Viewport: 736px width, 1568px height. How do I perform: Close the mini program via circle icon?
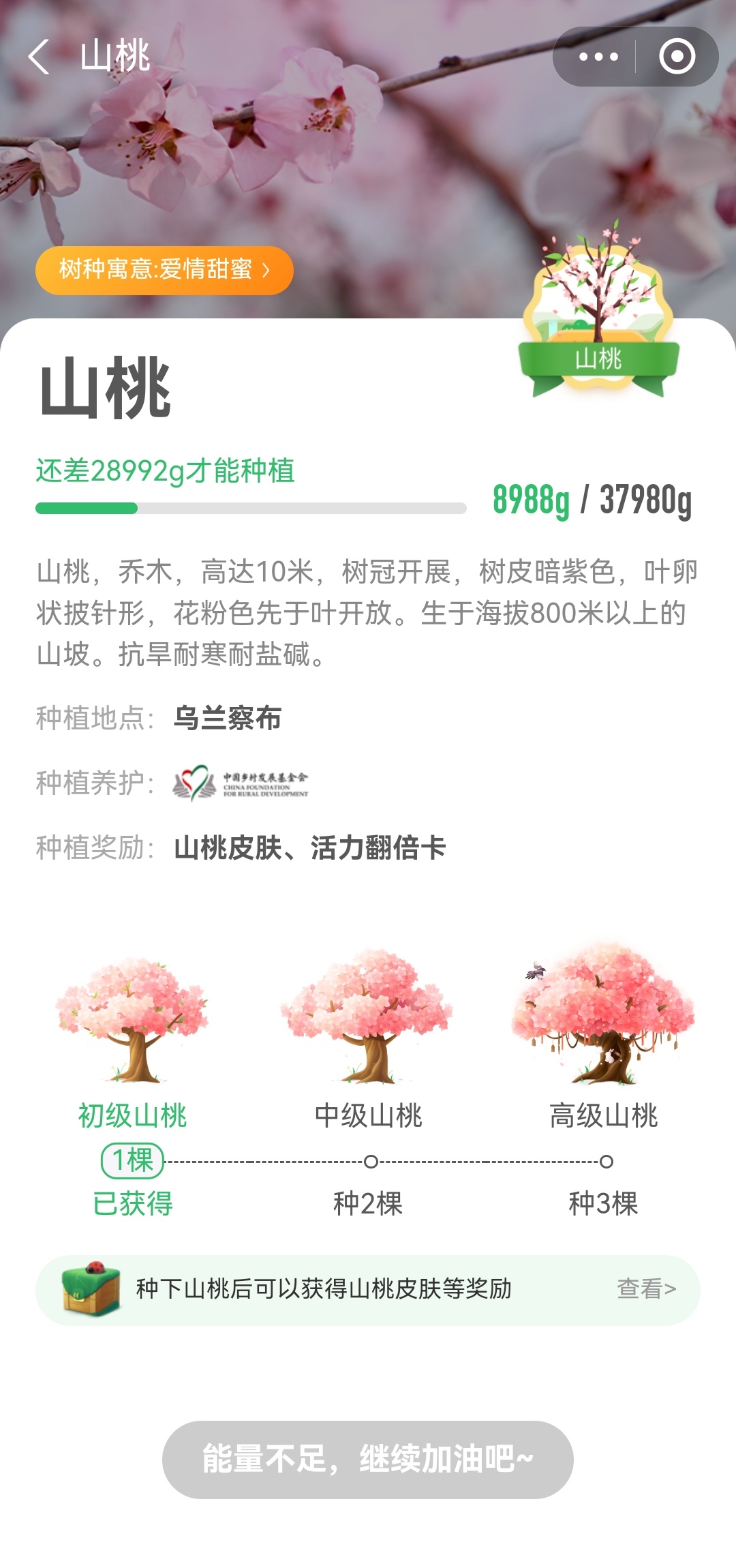coord(677,57)
